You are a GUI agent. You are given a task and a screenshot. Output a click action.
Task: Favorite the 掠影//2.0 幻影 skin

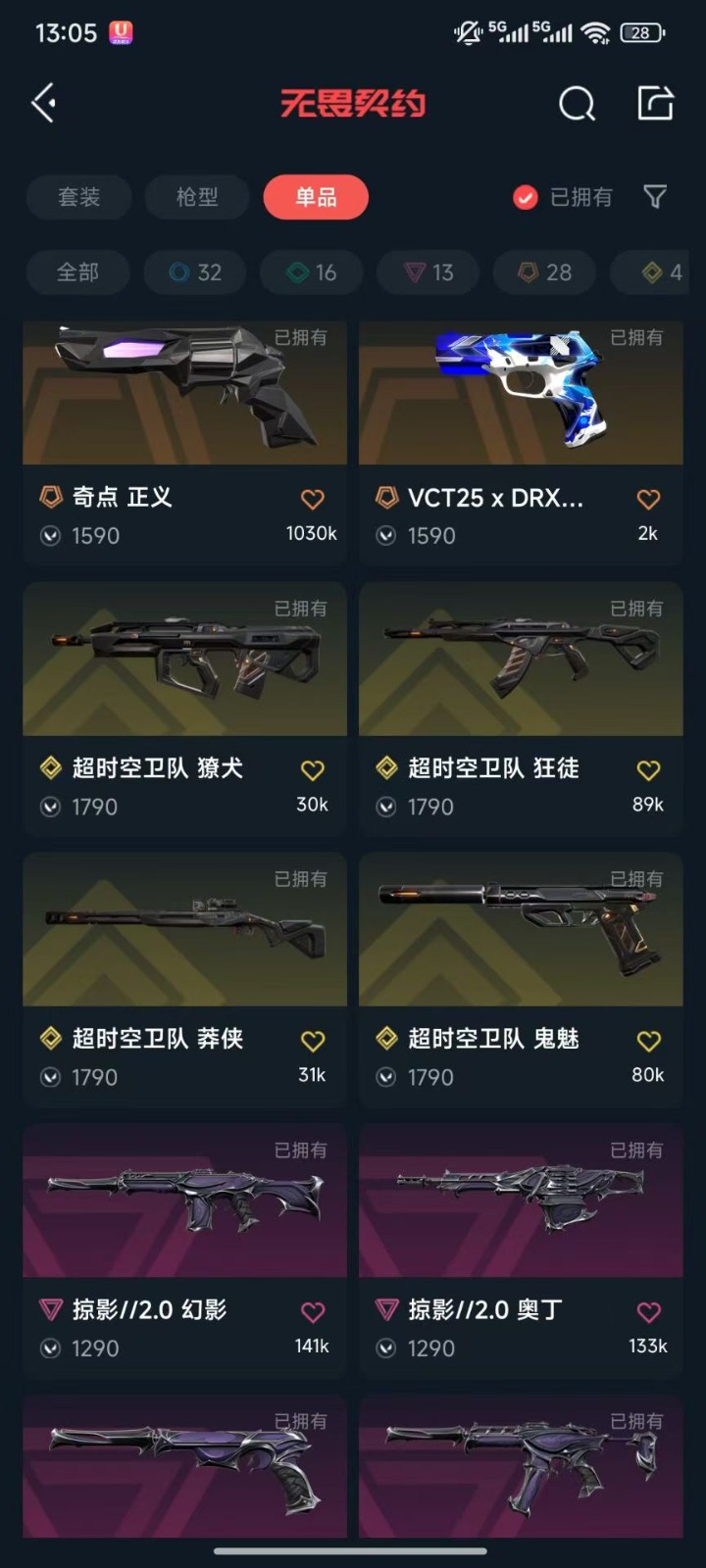(x=313, y=1312)
